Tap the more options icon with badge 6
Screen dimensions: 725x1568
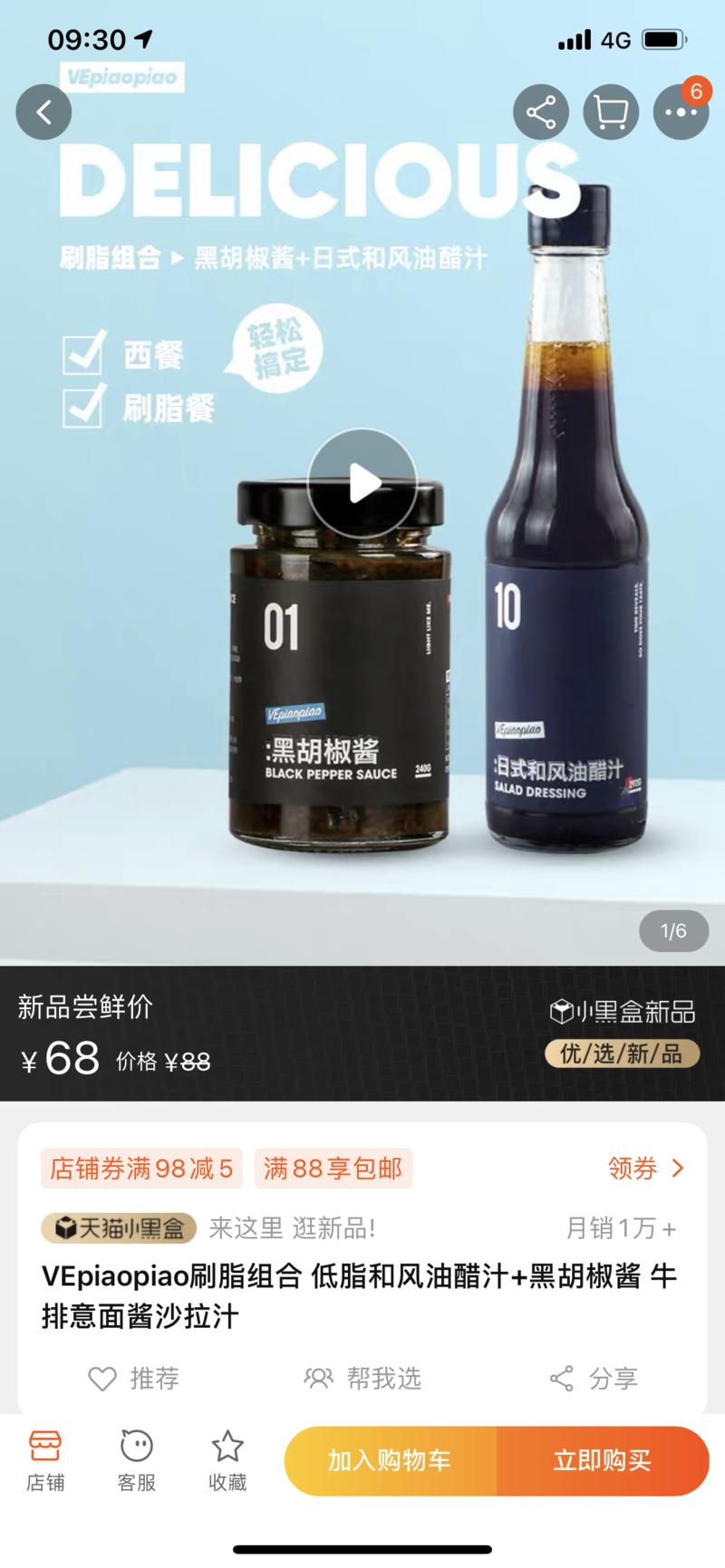(x=681, y=111)
